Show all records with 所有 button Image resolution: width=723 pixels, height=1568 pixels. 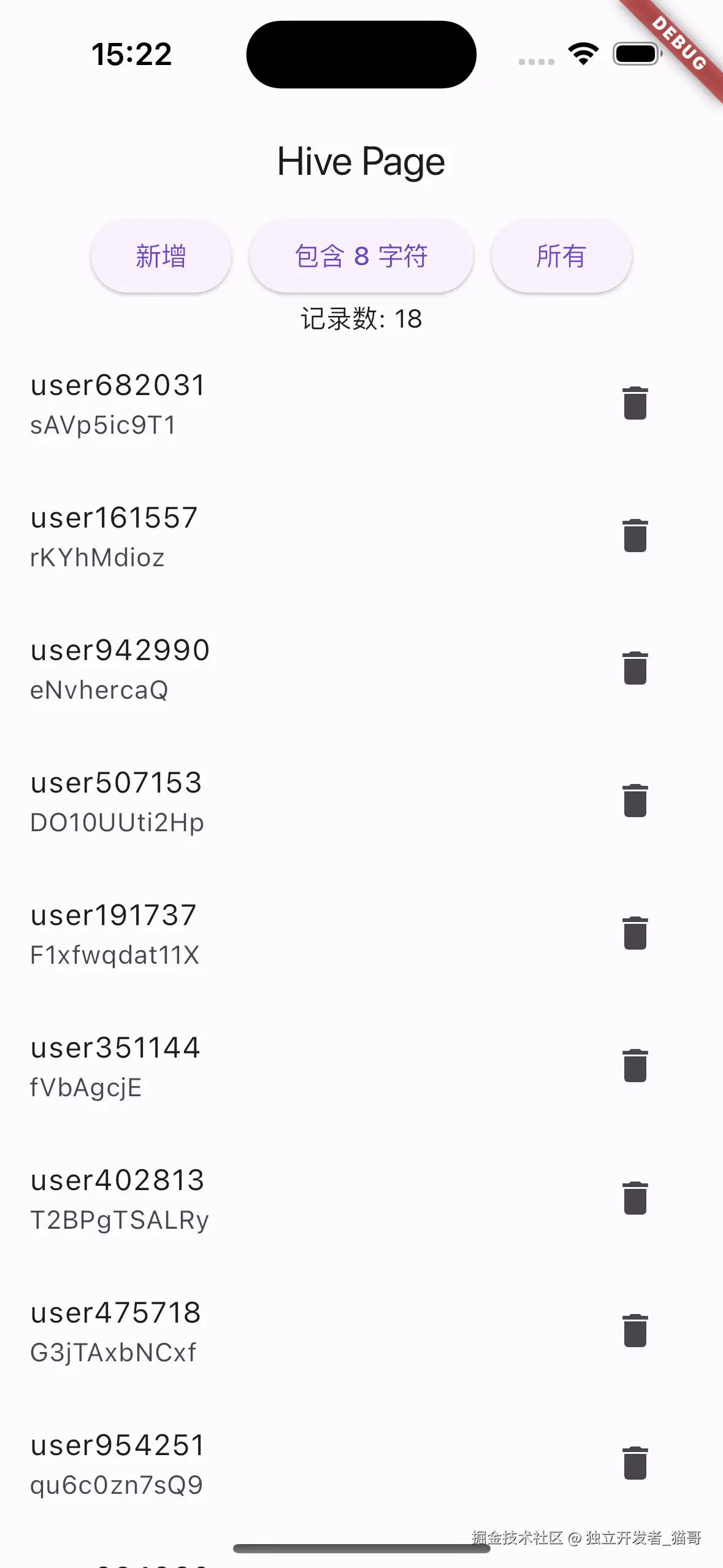coord(560,256)
